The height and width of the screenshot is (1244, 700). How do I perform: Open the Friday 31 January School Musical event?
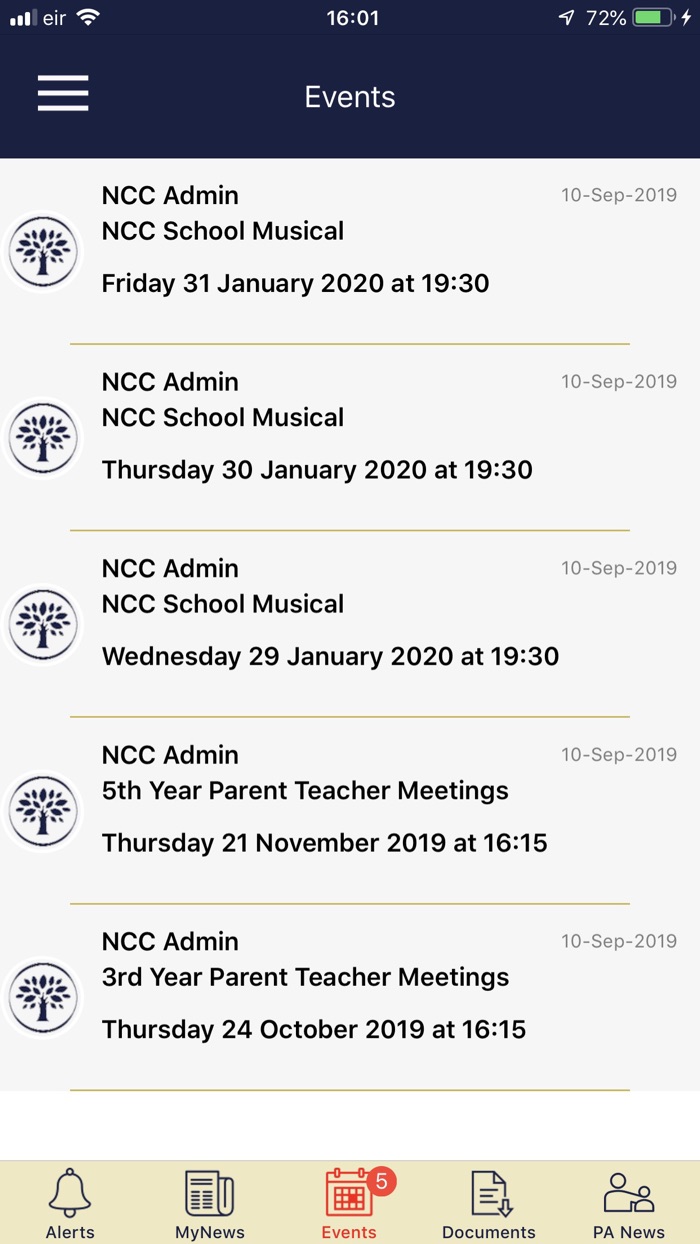pos(350,251)
